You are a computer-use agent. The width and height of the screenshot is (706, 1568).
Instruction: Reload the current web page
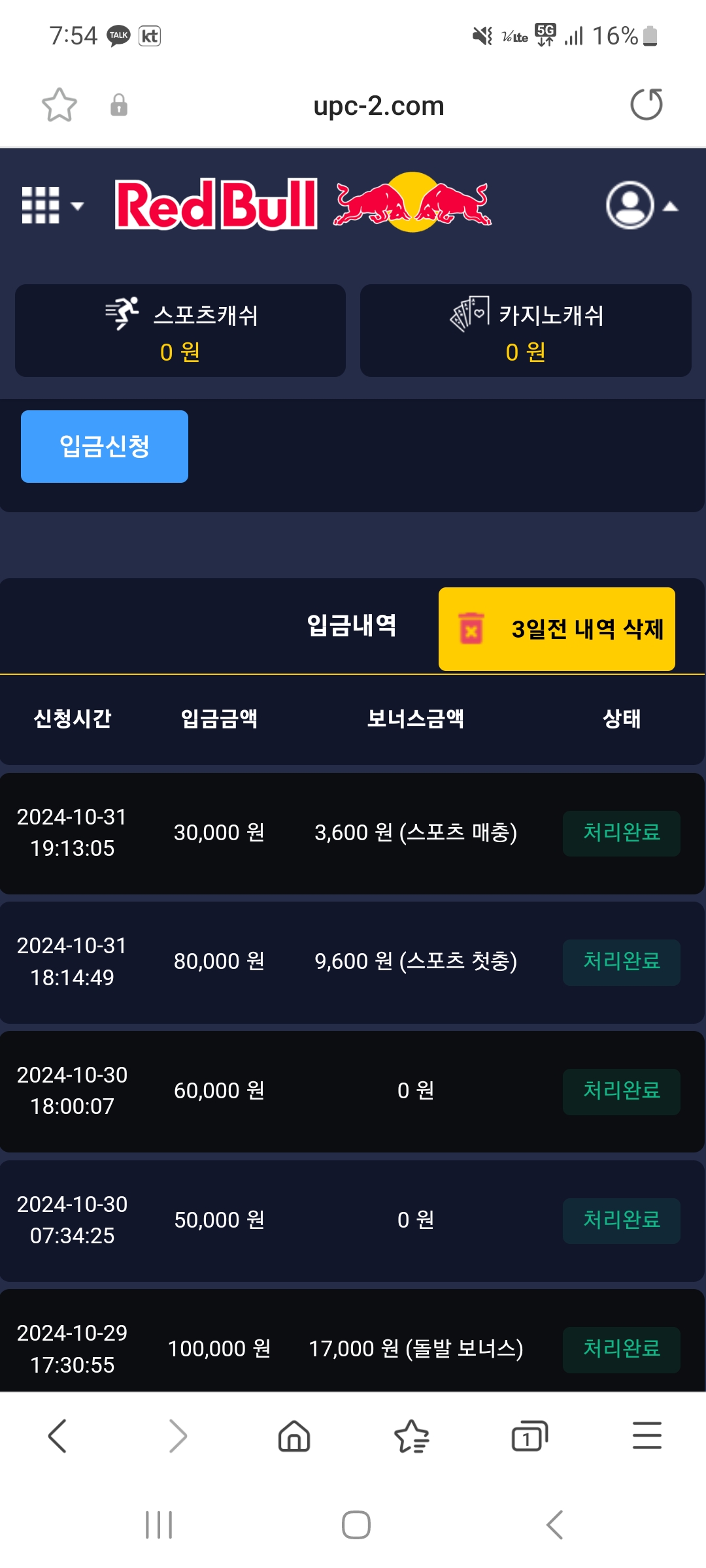click(646, 105)
